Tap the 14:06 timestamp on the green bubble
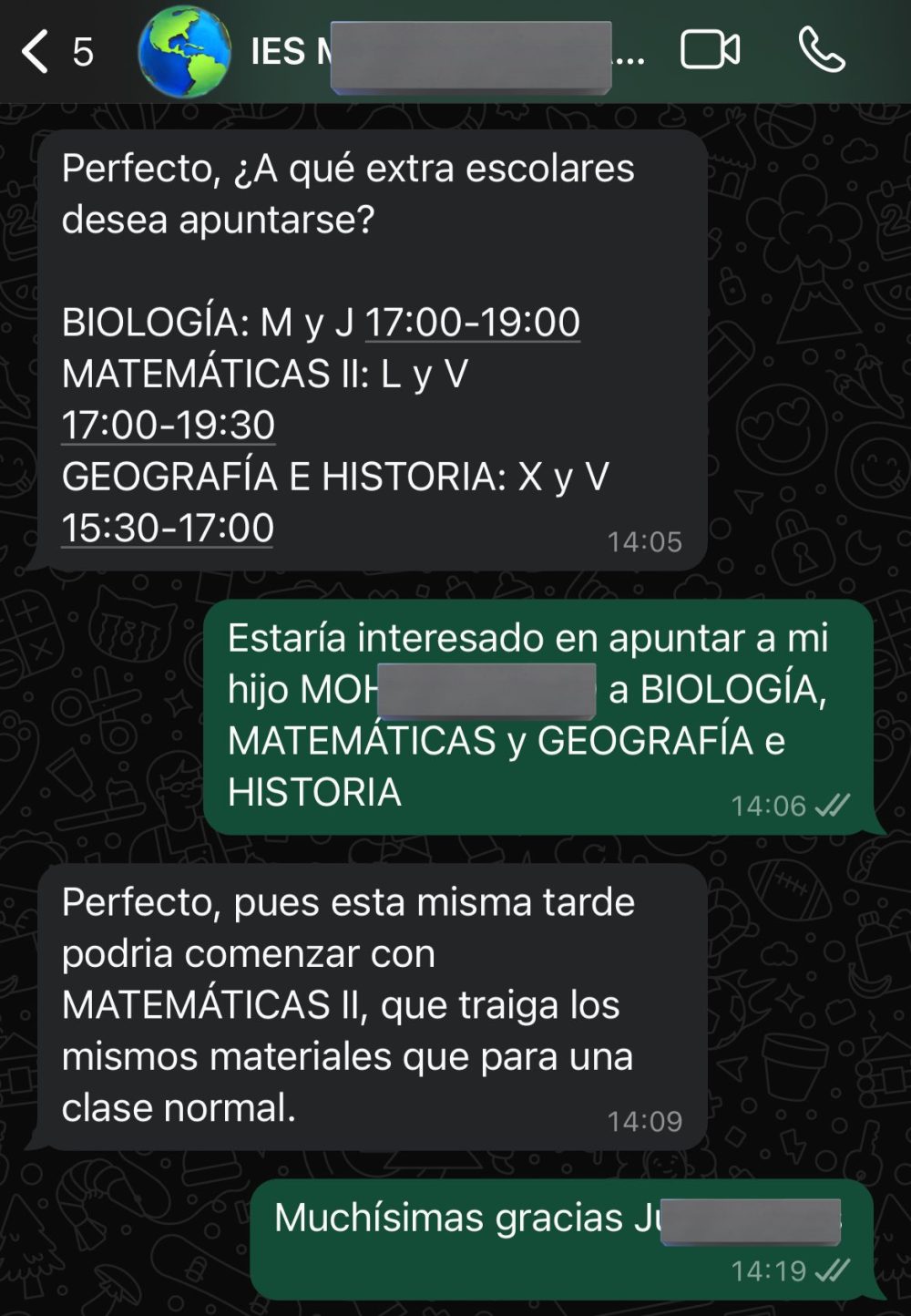 point(768,805)
